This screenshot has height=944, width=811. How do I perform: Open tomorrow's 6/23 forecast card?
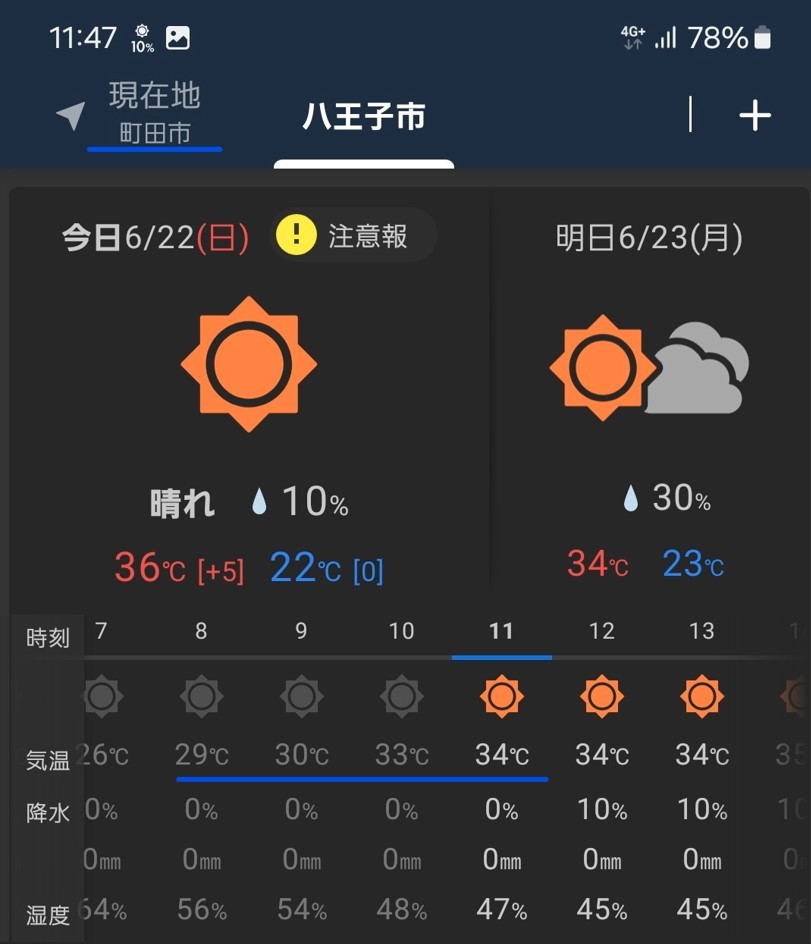pyautogui.click(x=649, y=400)
